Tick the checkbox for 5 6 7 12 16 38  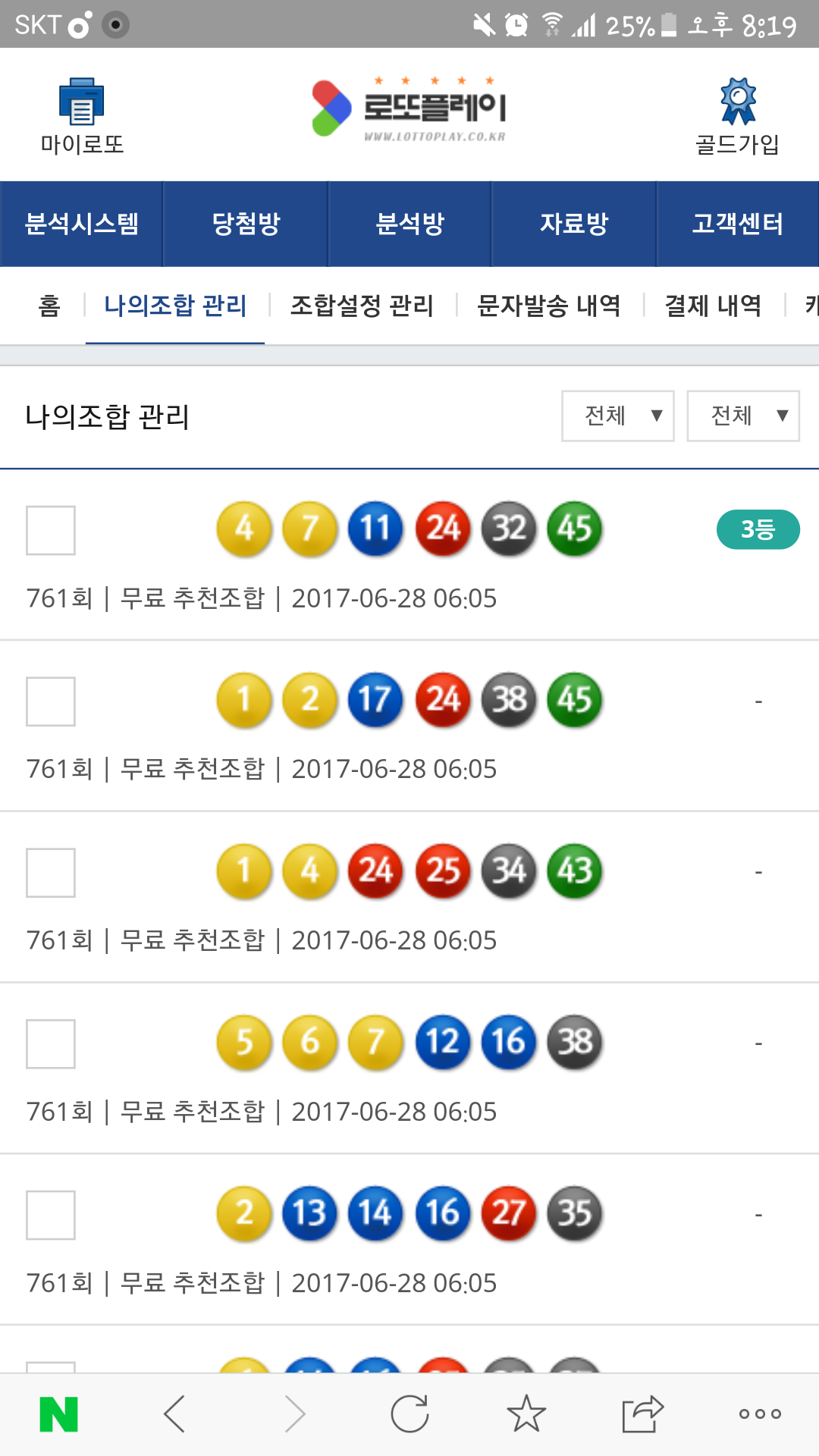(x=51, y=1044)
